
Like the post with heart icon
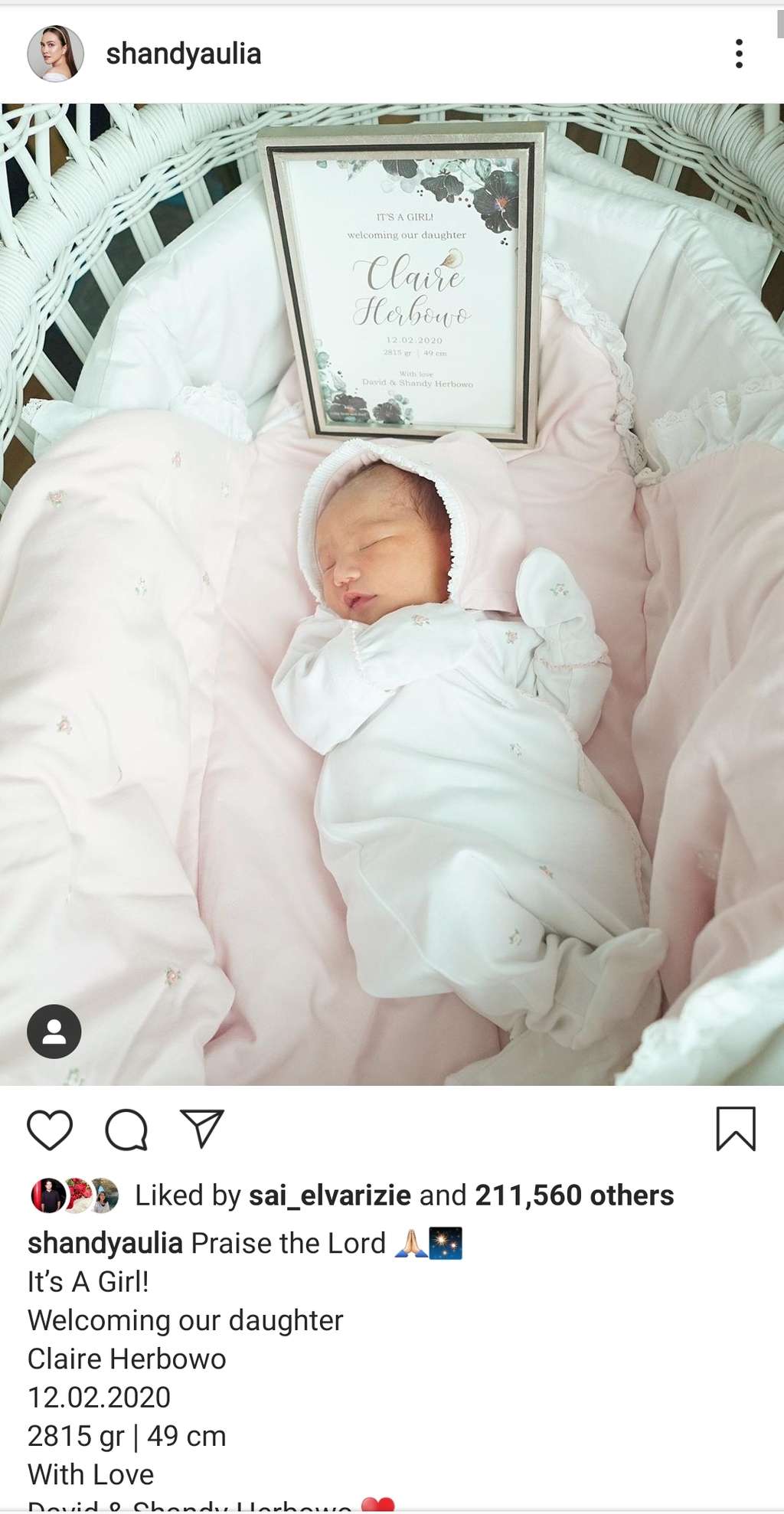[x=50, y=1129]
